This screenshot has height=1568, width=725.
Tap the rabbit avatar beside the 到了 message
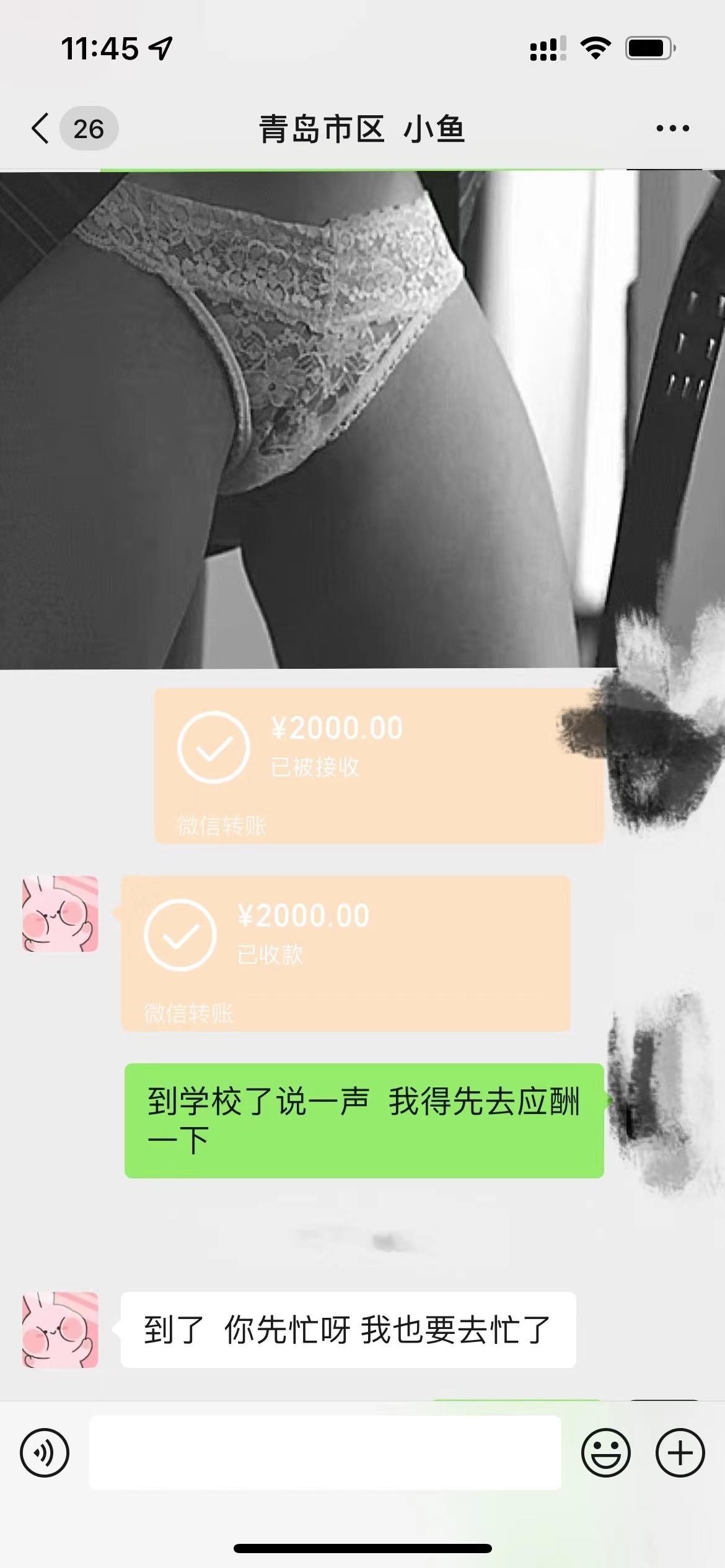pos(60,1330)
